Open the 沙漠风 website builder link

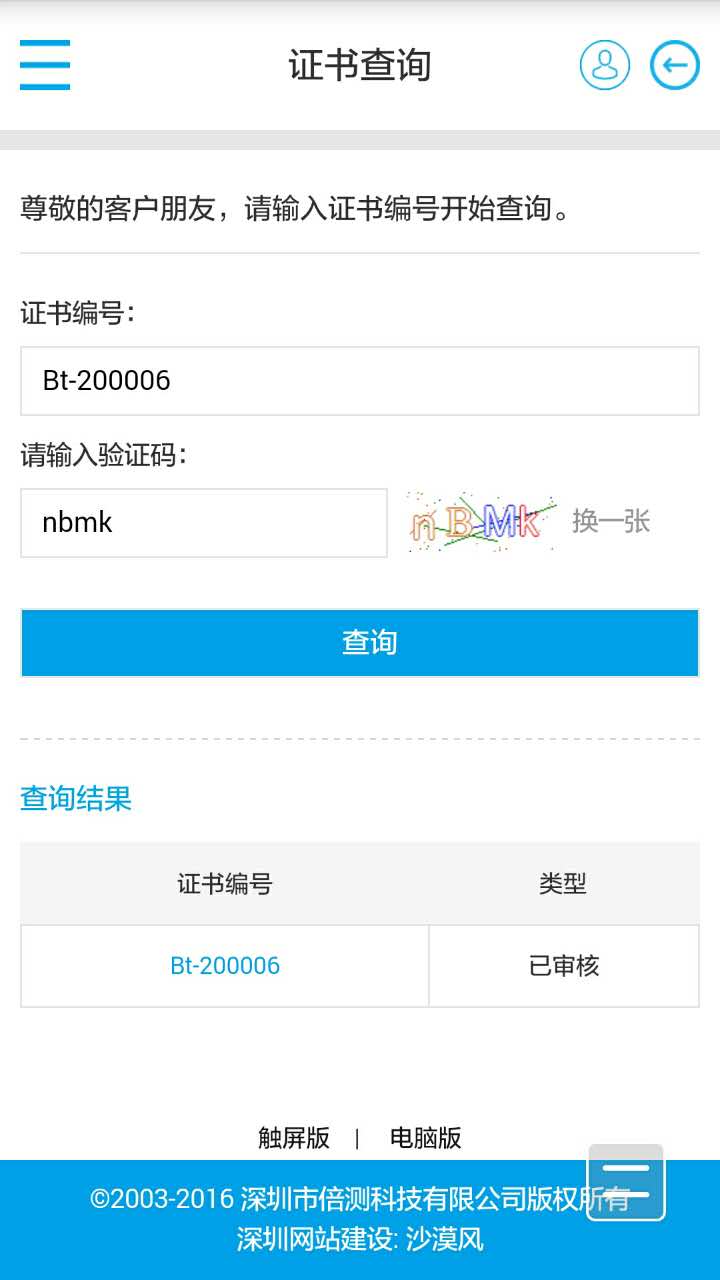(444, 1240)
